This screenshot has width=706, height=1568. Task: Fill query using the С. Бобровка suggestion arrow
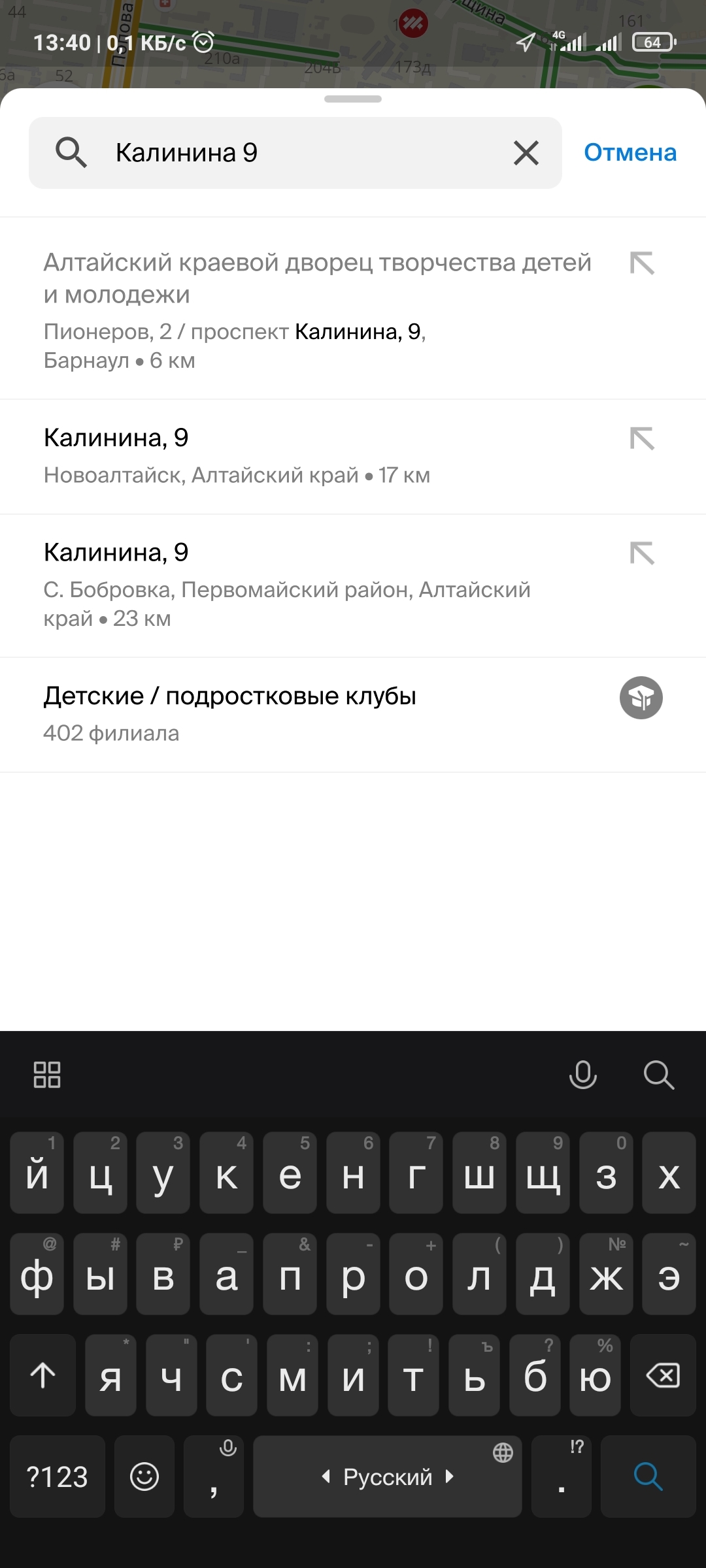(642, 553)
